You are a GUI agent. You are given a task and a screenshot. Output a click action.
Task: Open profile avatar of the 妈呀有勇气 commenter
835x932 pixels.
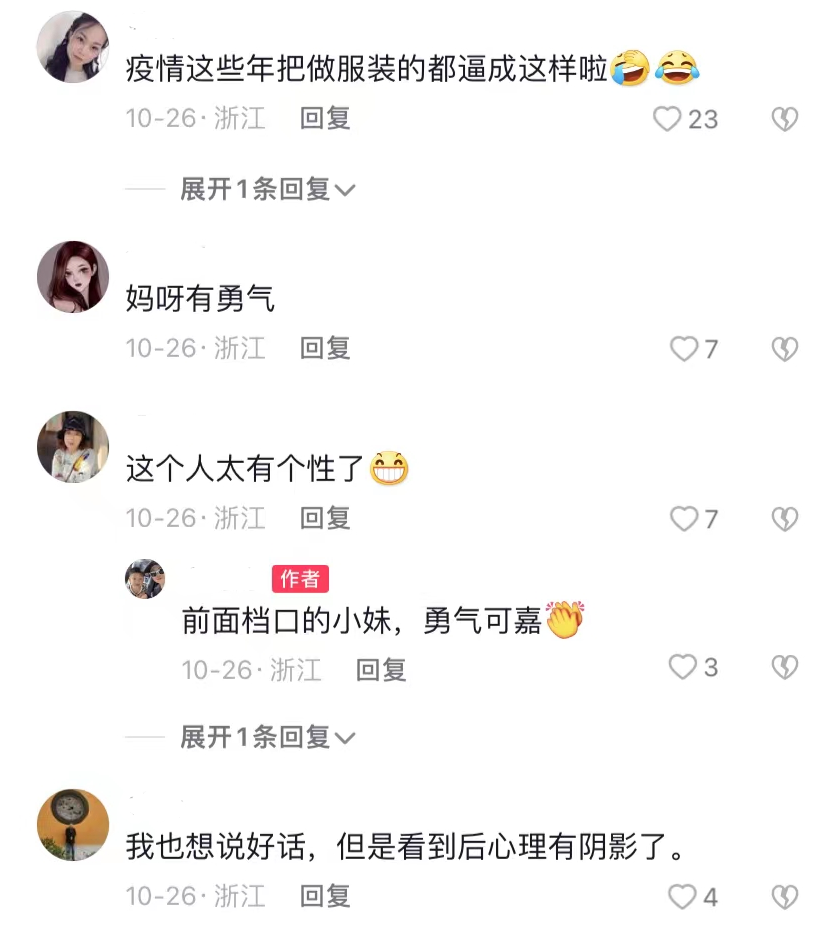[73, 277]
